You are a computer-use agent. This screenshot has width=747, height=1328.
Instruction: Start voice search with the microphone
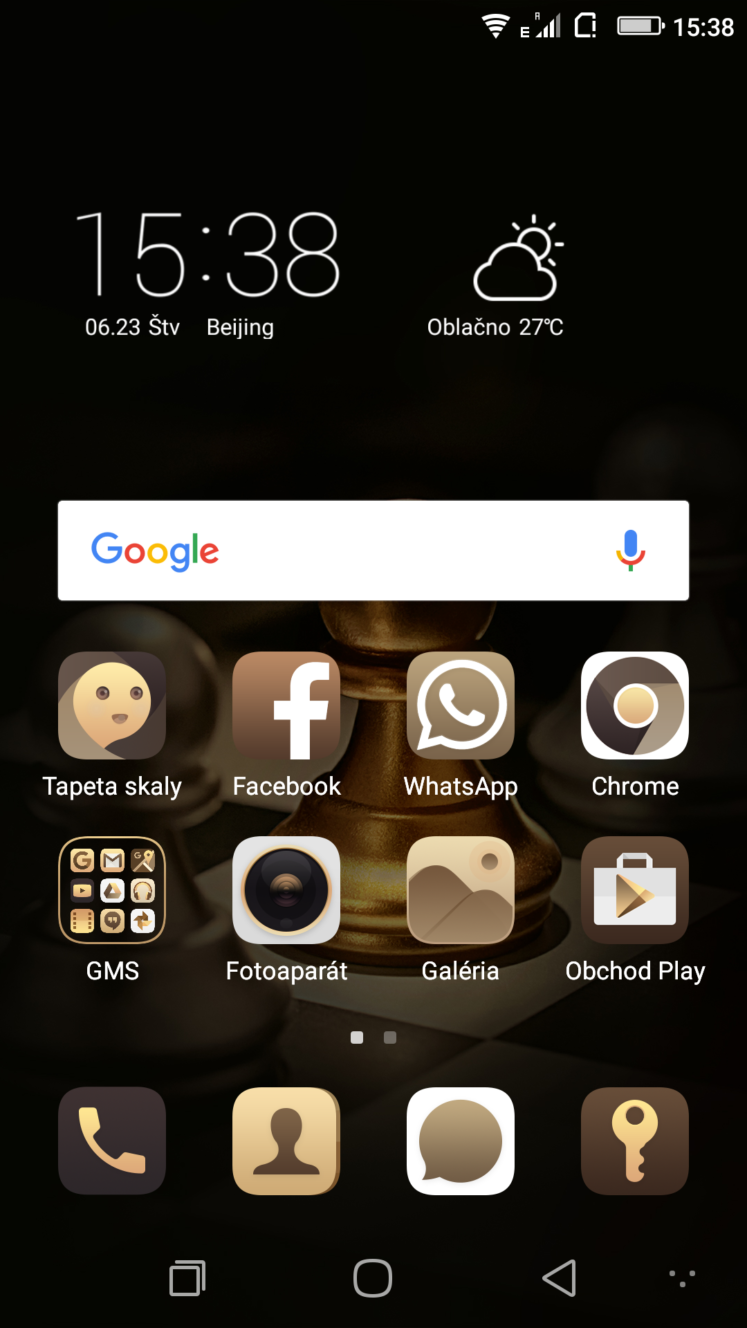click(630, 550)
